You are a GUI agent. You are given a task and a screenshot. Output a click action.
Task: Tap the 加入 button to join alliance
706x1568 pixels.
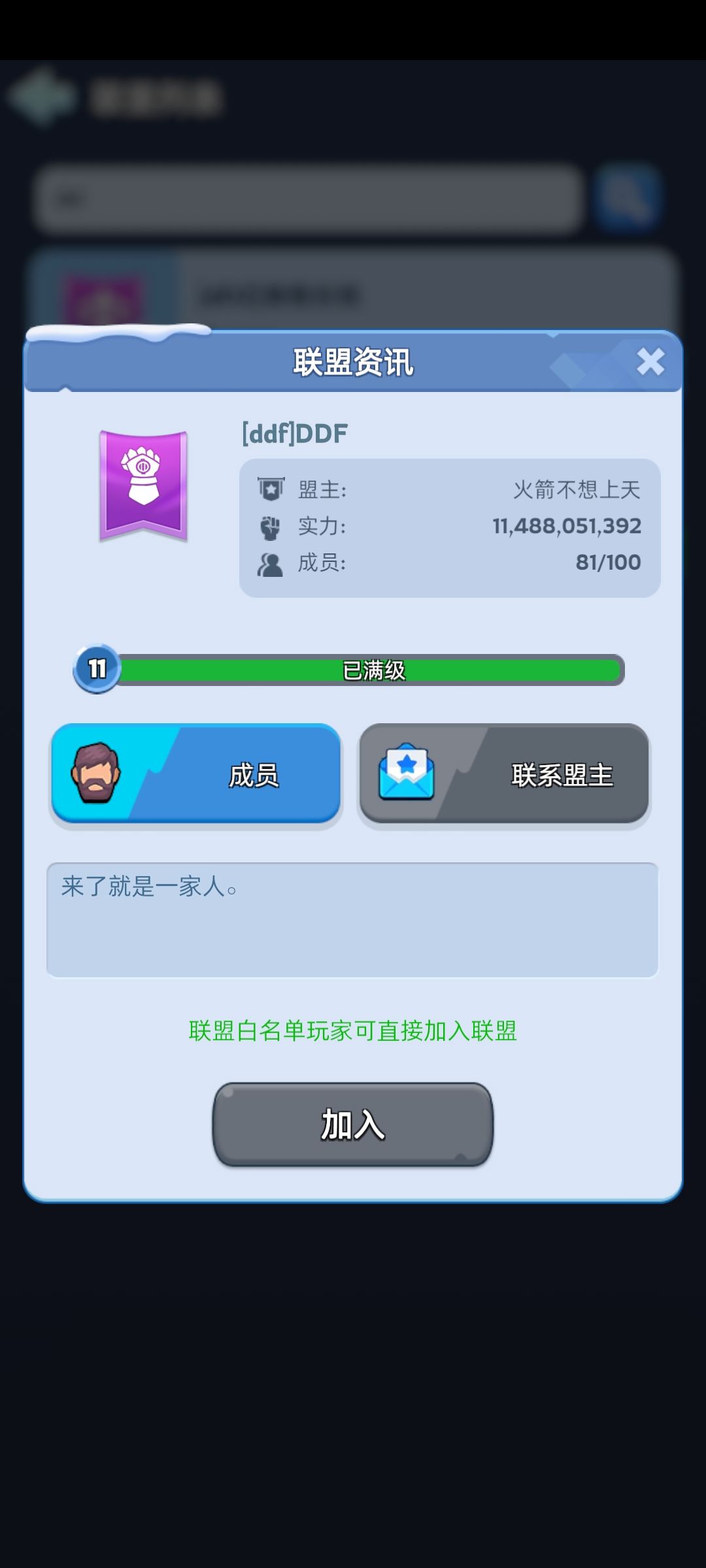pos(353,1124)
